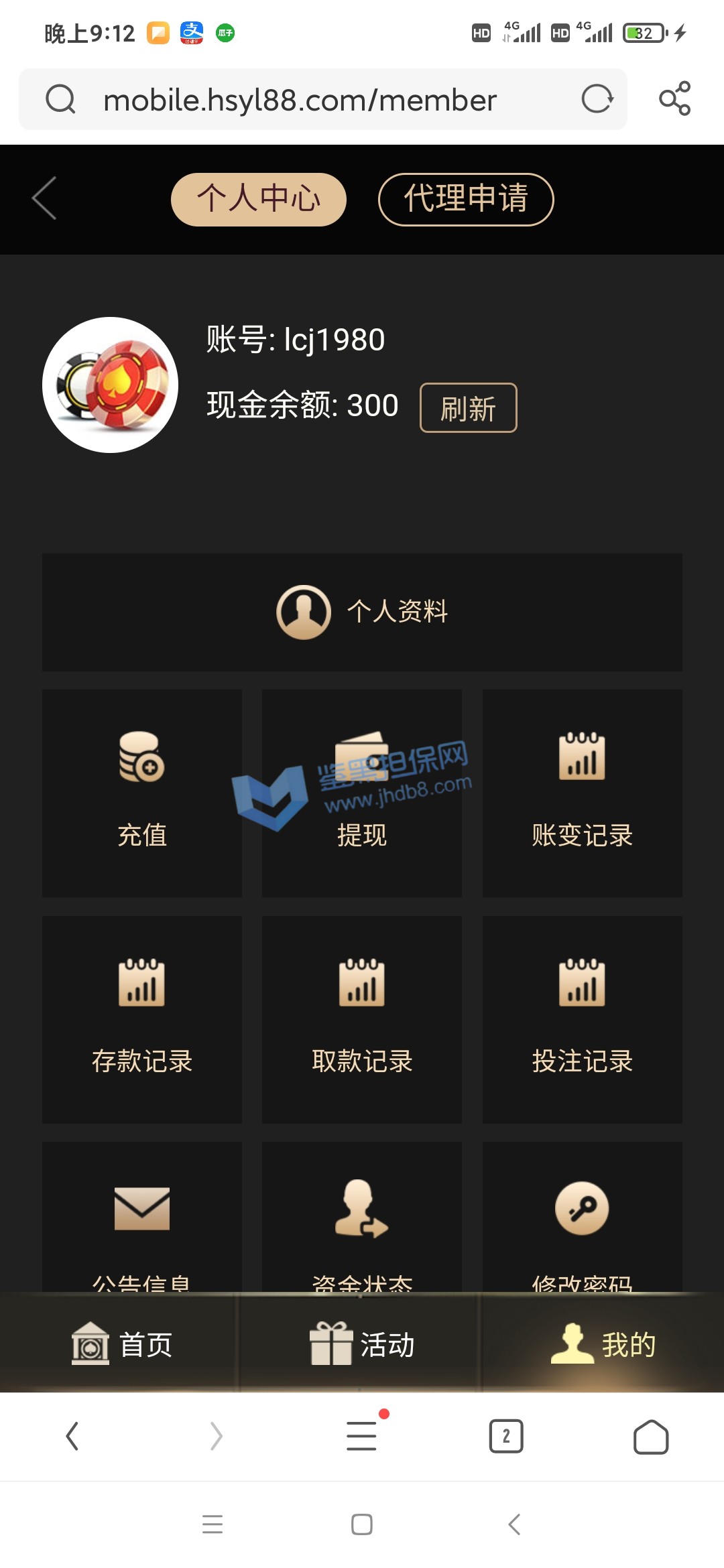Go to the browser home page
The image size is (724, 1568).
650,1436
